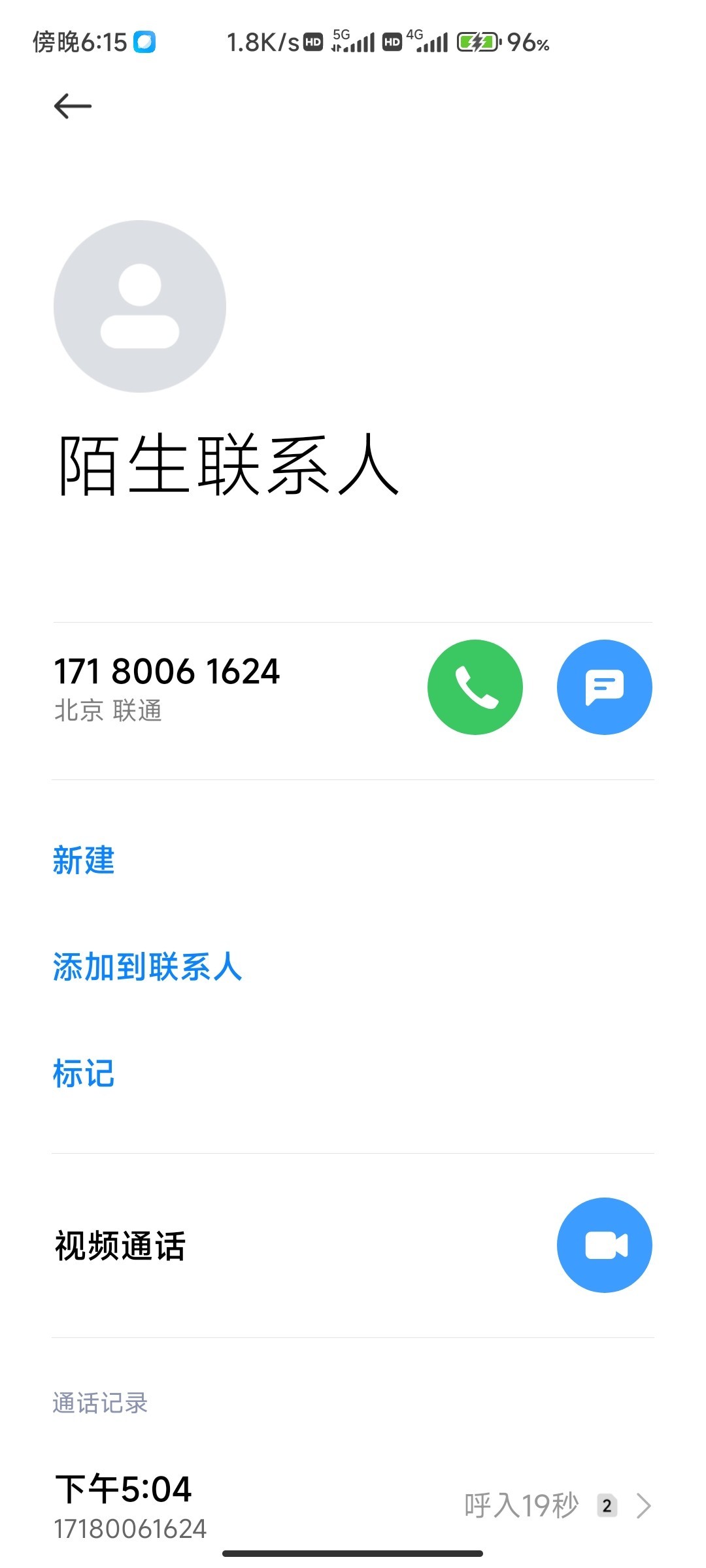The image size is (706, 1568).
Task: Call 171 8006 1624 with green phone button
Action: tap(475, 687)
